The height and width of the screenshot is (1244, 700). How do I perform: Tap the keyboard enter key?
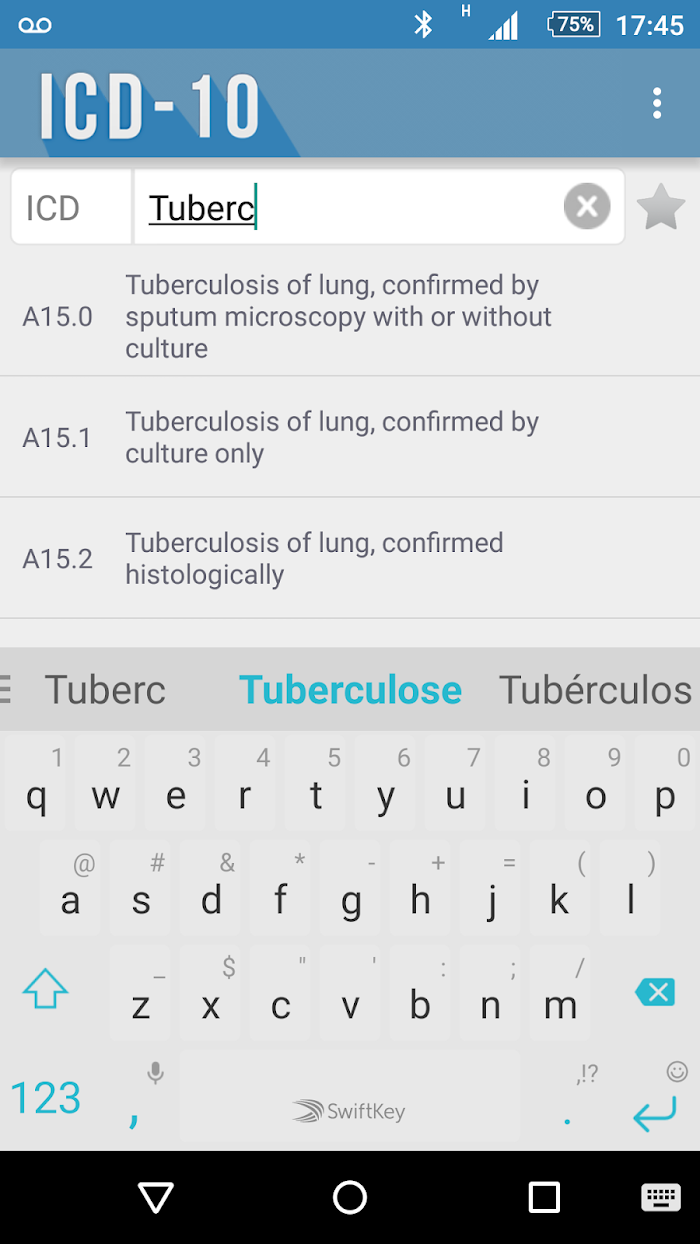click(x=655, y=1103)
